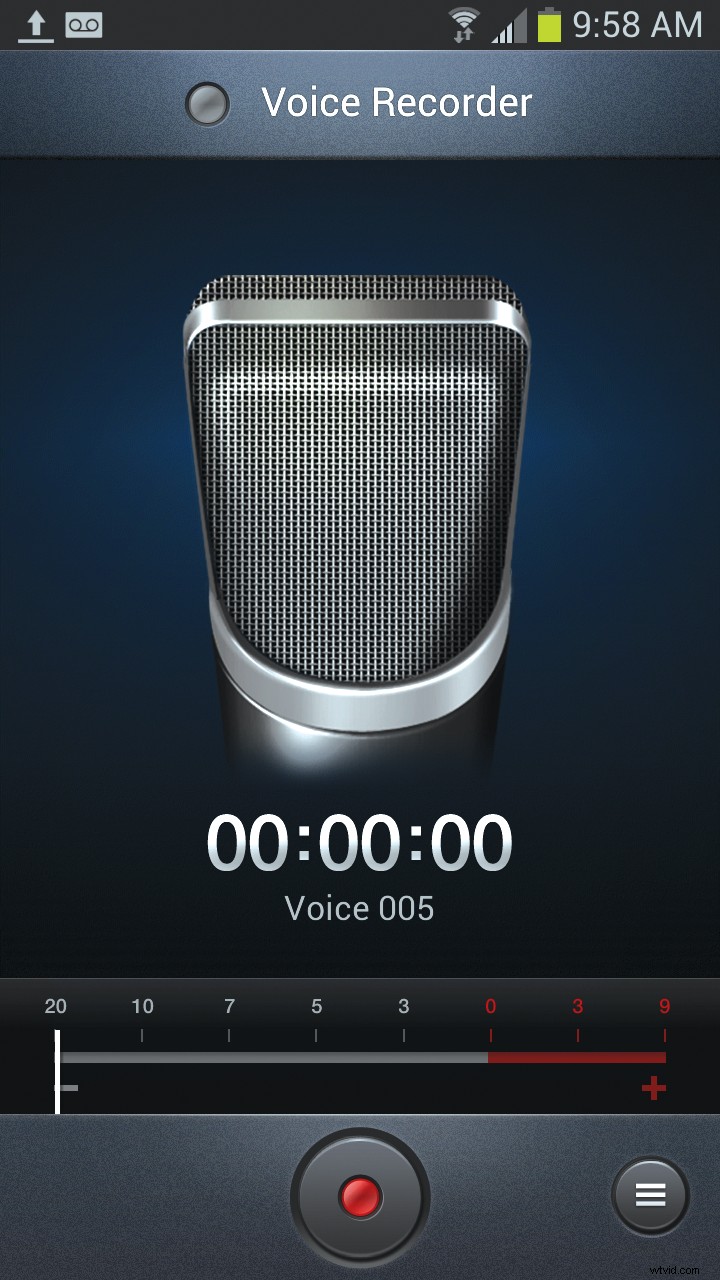Open the recordings list with the hamburger button
Image resolution: width=720 pixels, height=1280 pixels.
pos(649,1196)
